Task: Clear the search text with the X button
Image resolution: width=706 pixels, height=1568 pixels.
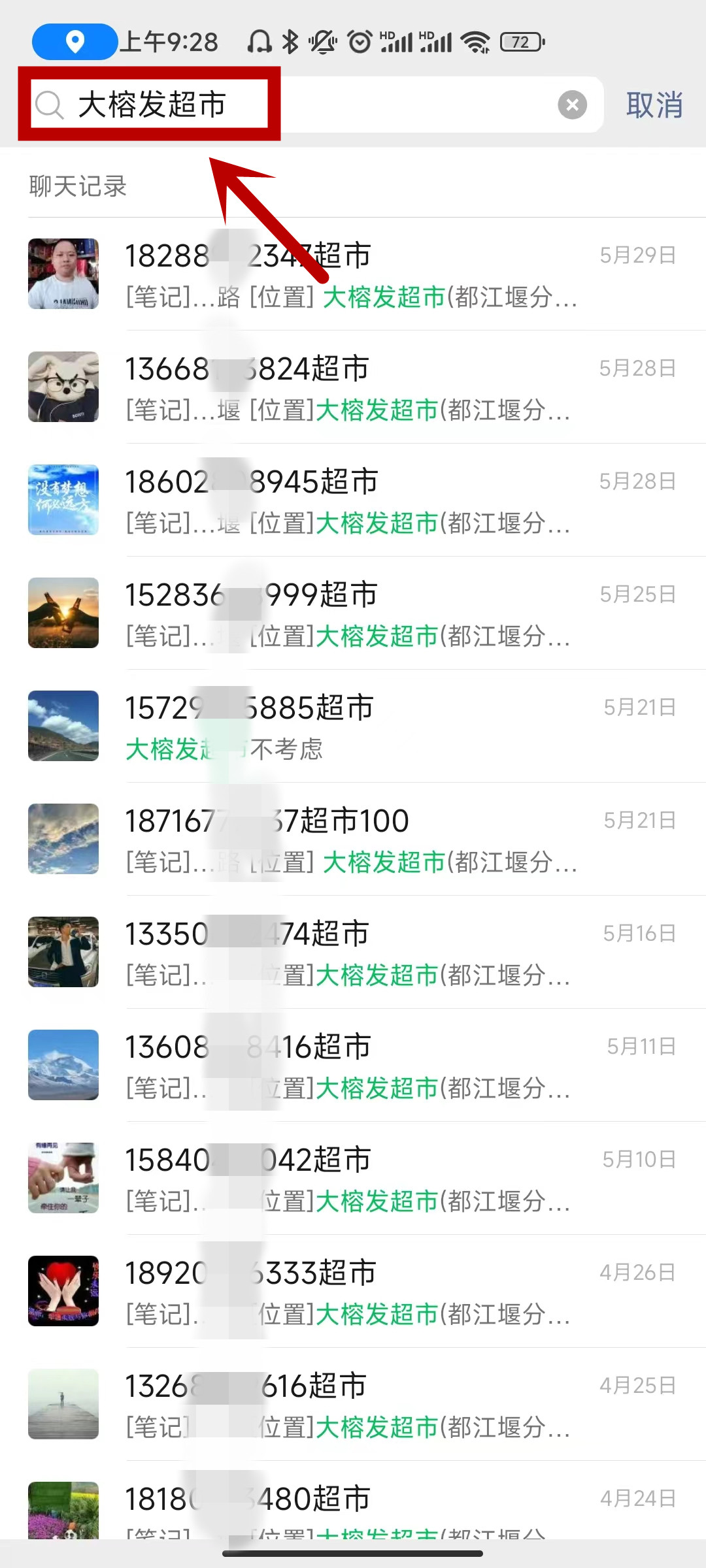Action: point(572,105)
